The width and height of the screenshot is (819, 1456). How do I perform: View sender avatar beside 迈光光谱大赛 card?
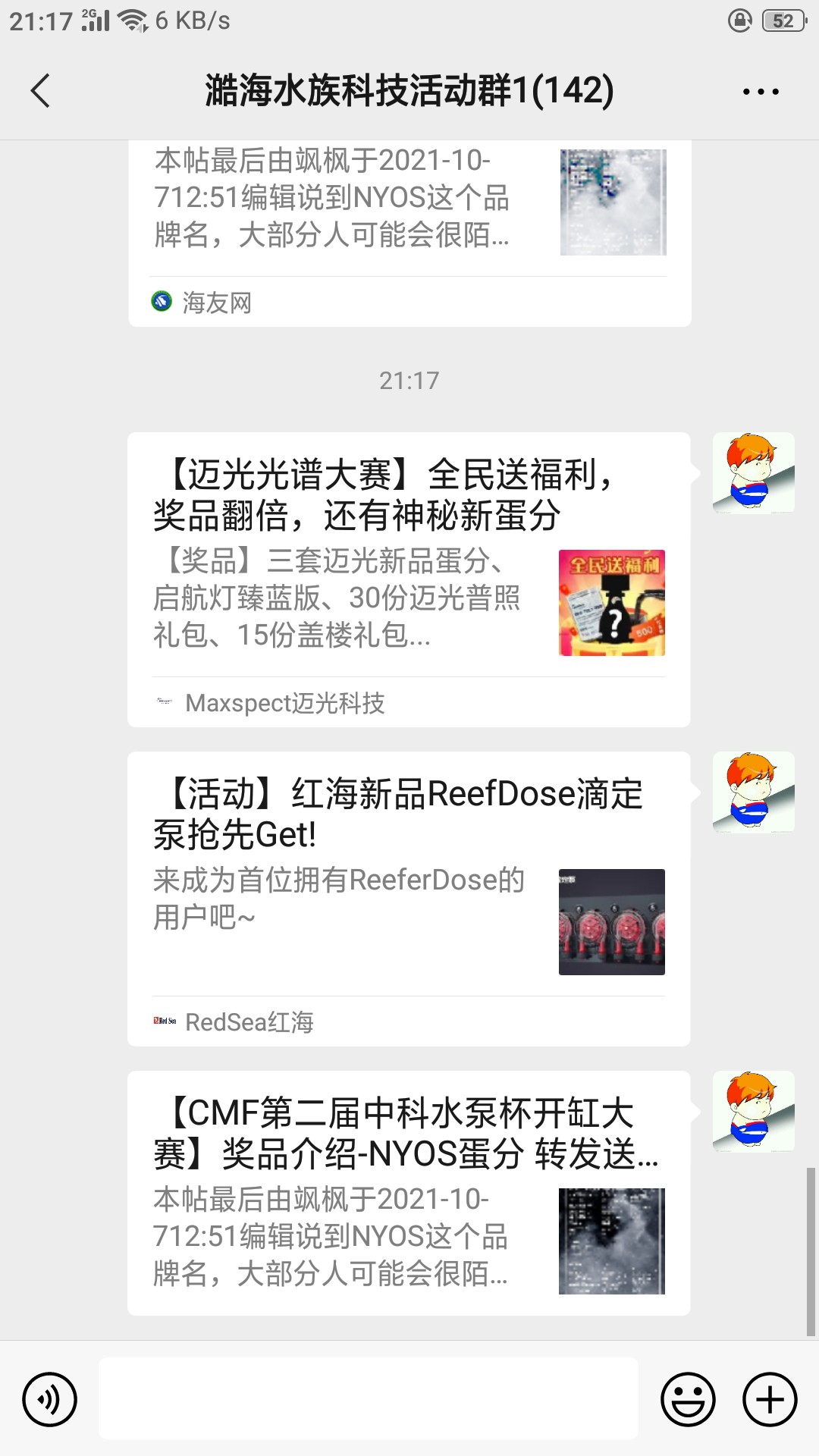pos(753,473)
